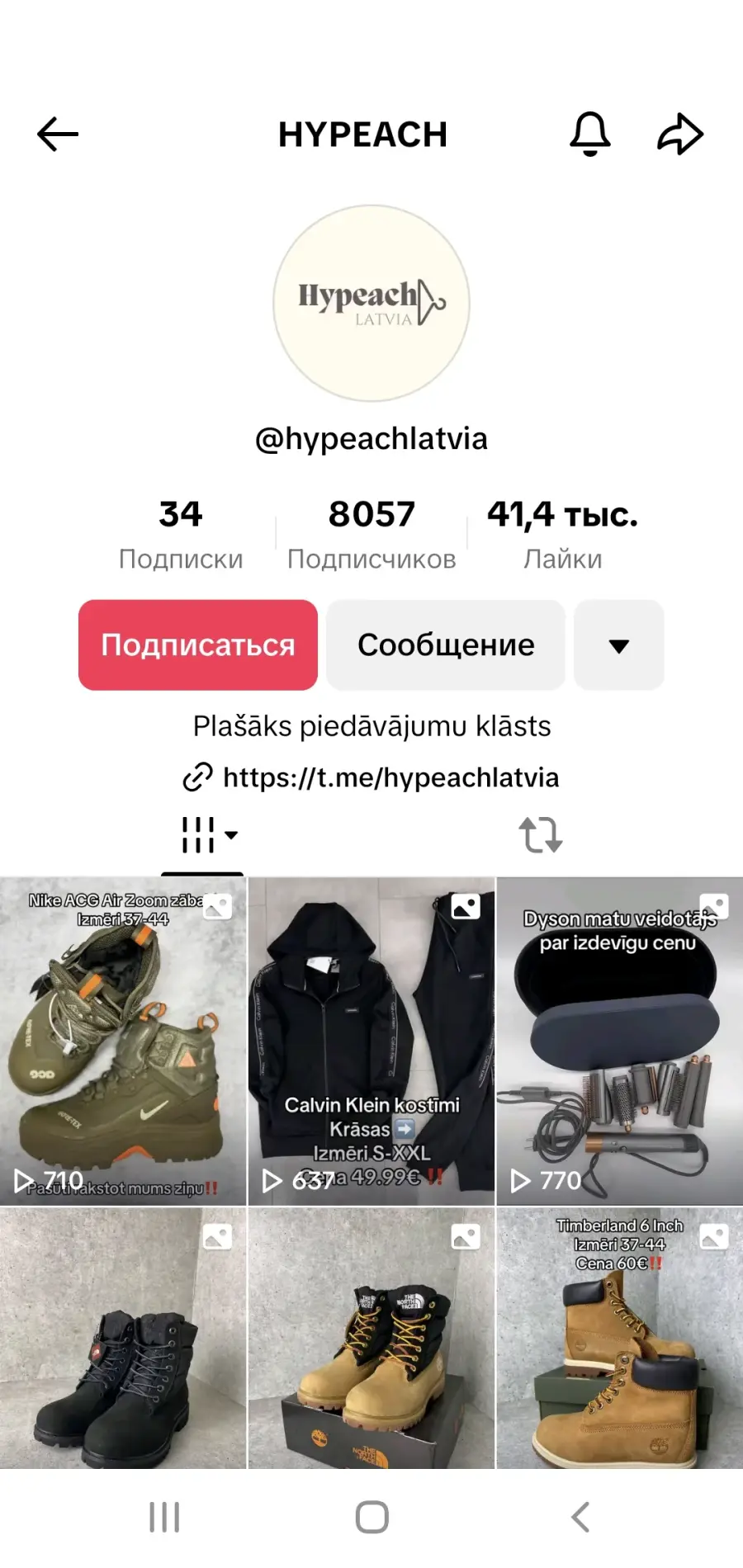
Task: Open the North Face Timberland boots post
Action: 371,1338
